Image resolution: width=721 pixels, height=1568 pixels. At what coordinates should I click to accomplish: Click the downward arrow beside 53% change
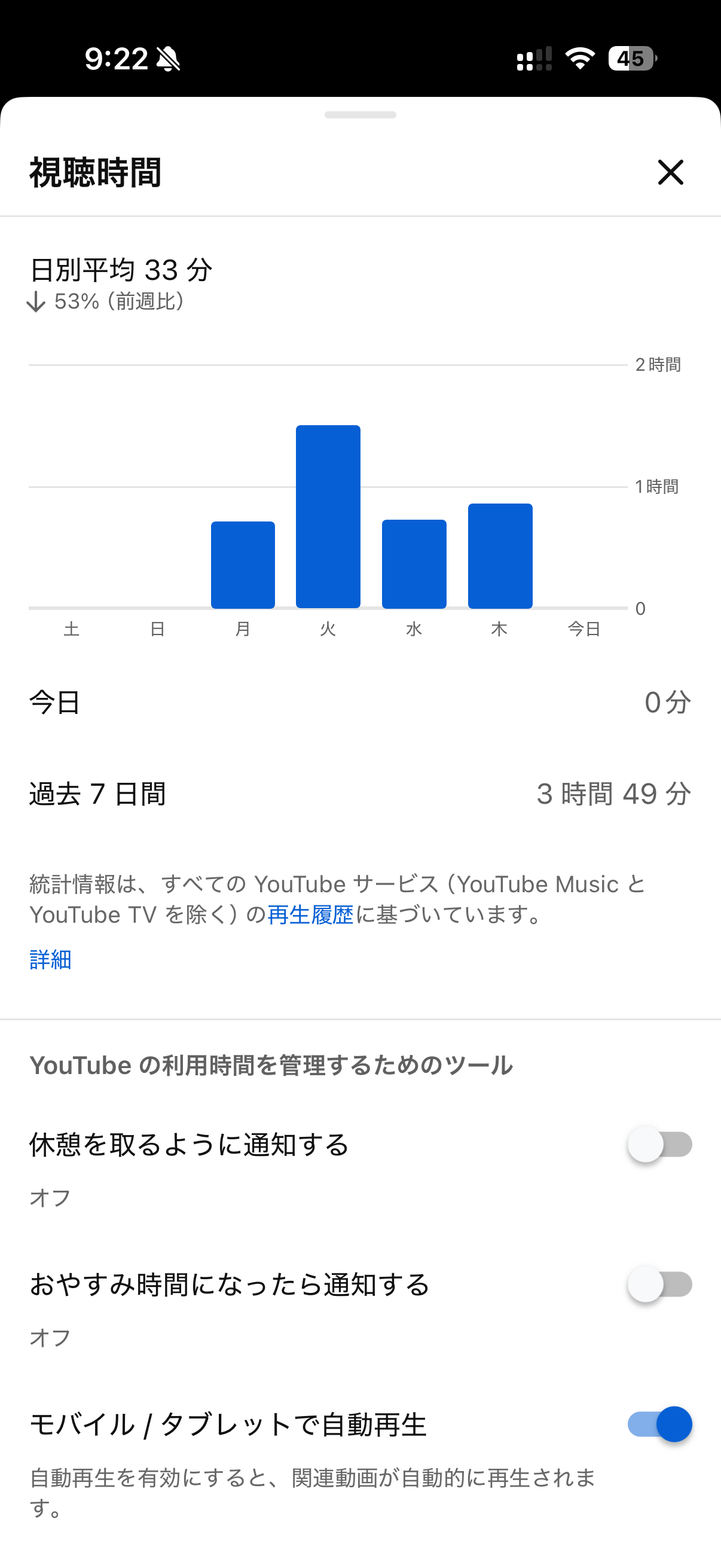(x=36, y=302)
